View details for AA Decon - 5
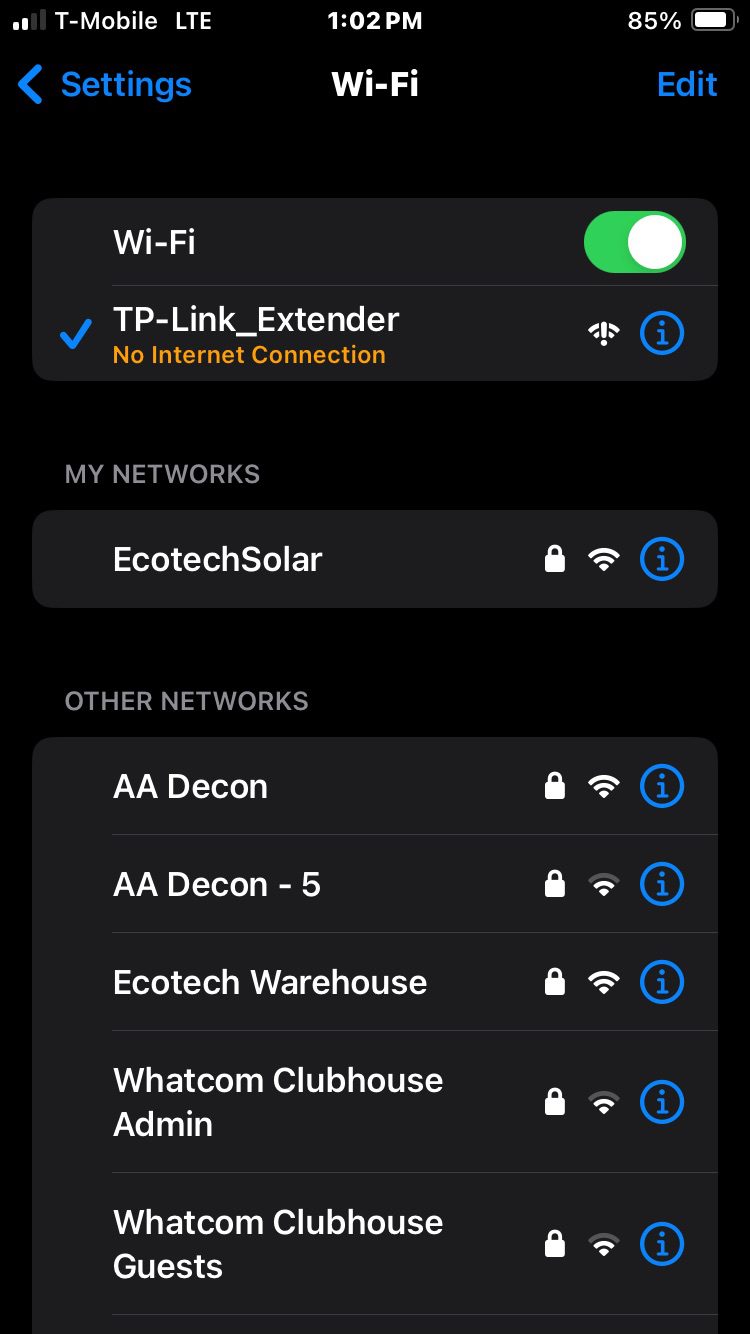750x1334 pixels. click(x=661, y=884)
